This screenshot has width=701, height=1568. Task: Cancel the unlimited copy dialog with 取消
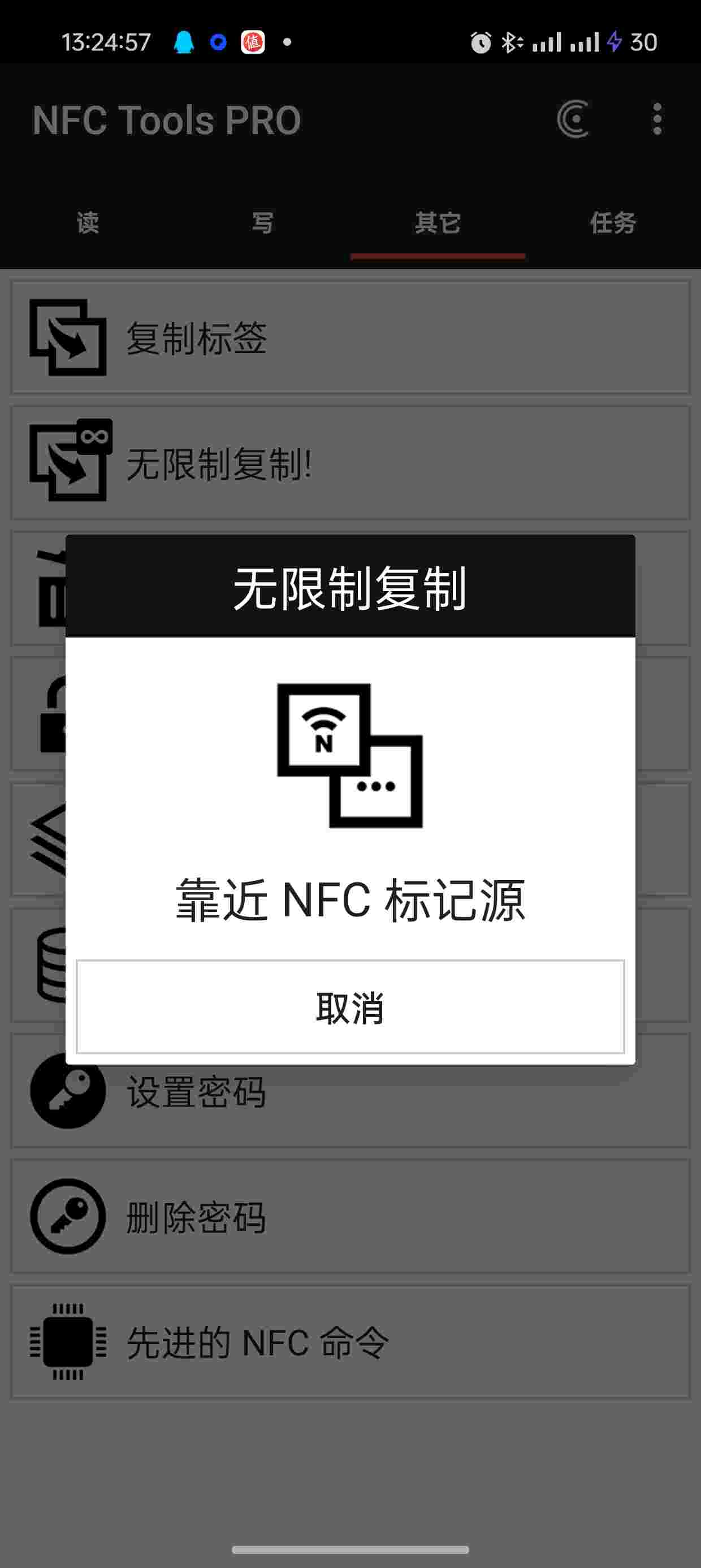[x=350, y=1007]
